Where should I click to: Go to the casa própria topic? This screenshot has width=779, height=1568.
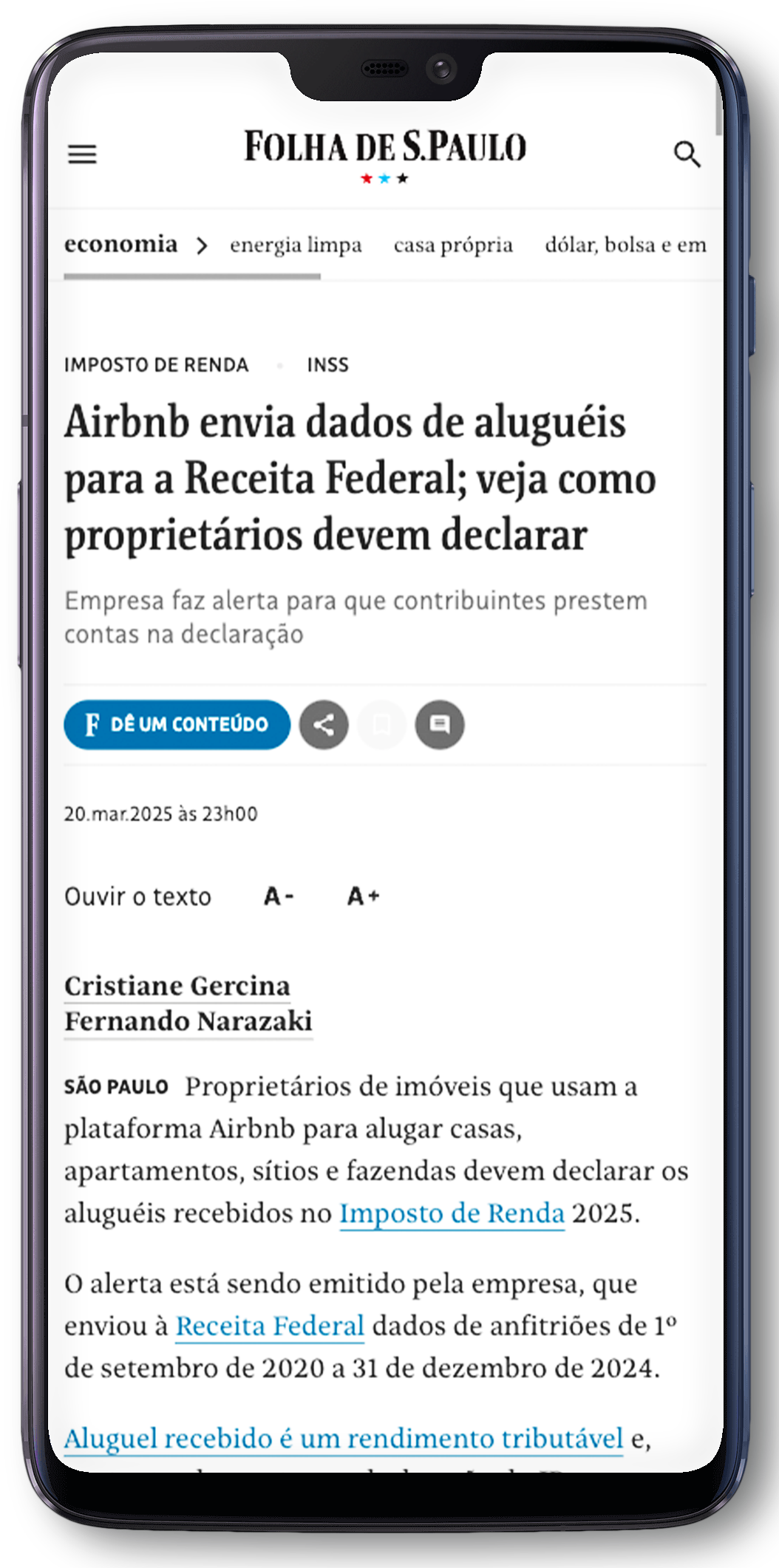[x=453, y=245]
